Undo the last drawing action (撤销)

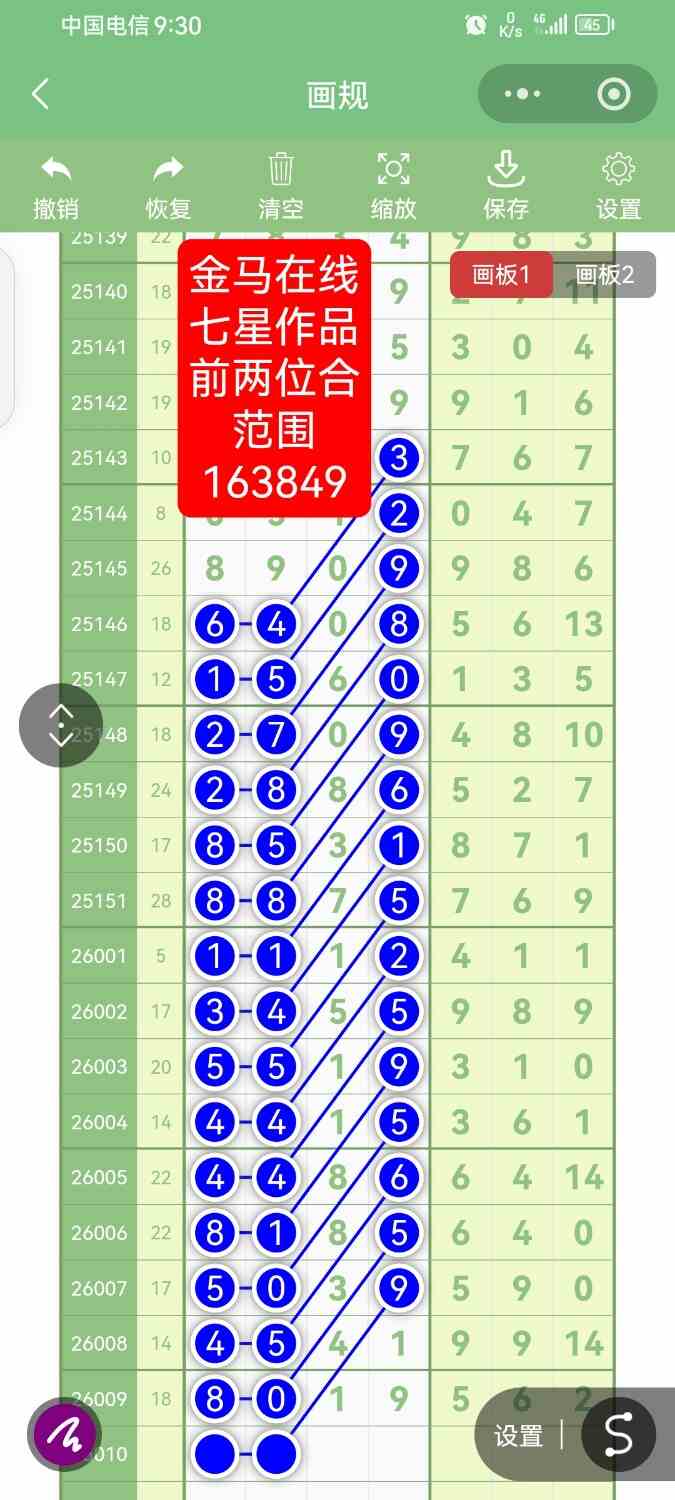click(x=56, y=187)
